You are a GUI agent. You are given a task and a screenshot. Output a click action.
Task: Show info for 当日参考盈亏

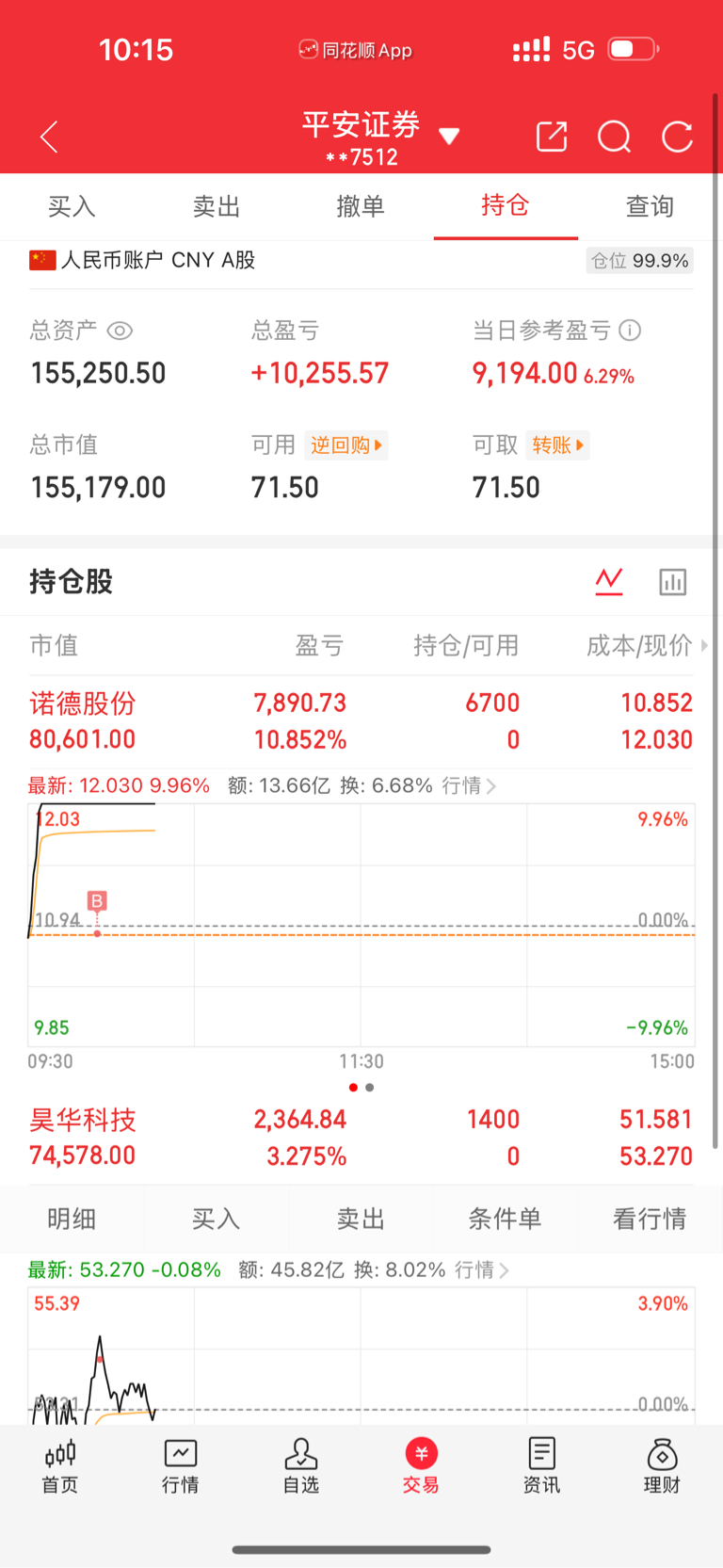[x=631, y=330]
